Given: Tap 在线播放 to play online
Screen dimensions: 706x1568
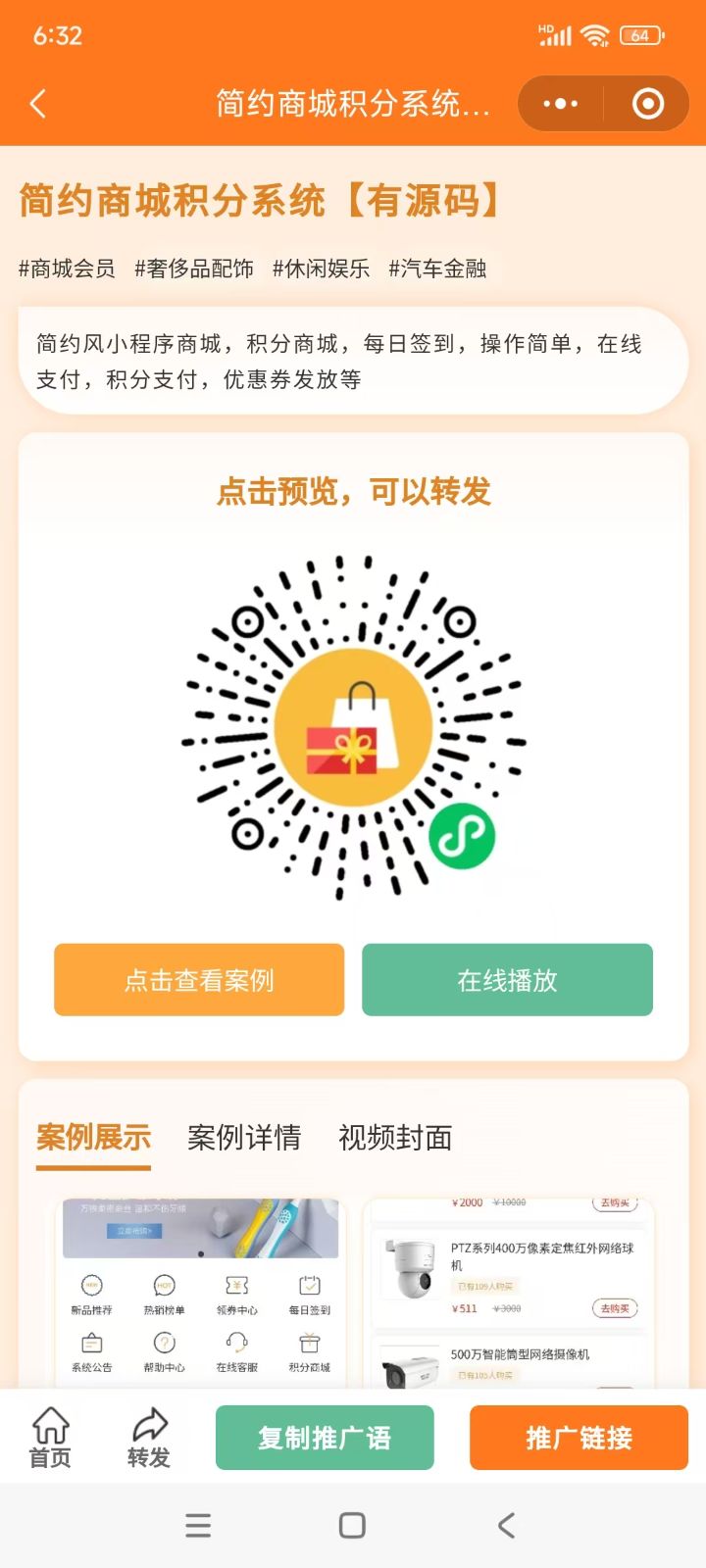Looking at the screenshot, I should click(x=507, y=980).
